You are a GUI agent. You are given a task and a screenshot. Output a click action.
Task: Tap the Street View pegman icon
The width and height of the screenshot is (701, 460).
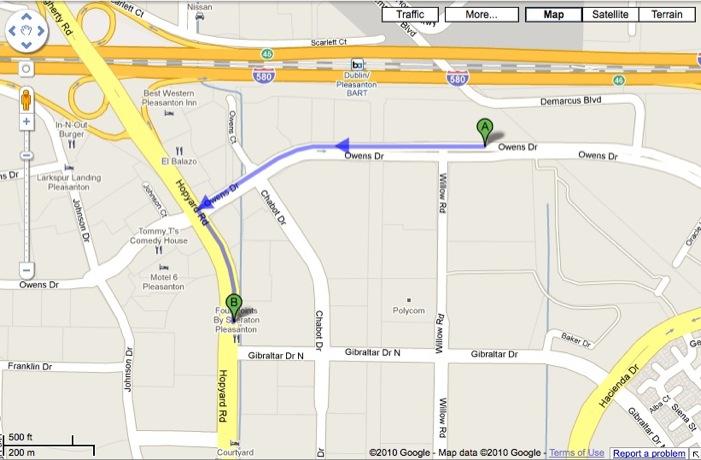(26, 99)
